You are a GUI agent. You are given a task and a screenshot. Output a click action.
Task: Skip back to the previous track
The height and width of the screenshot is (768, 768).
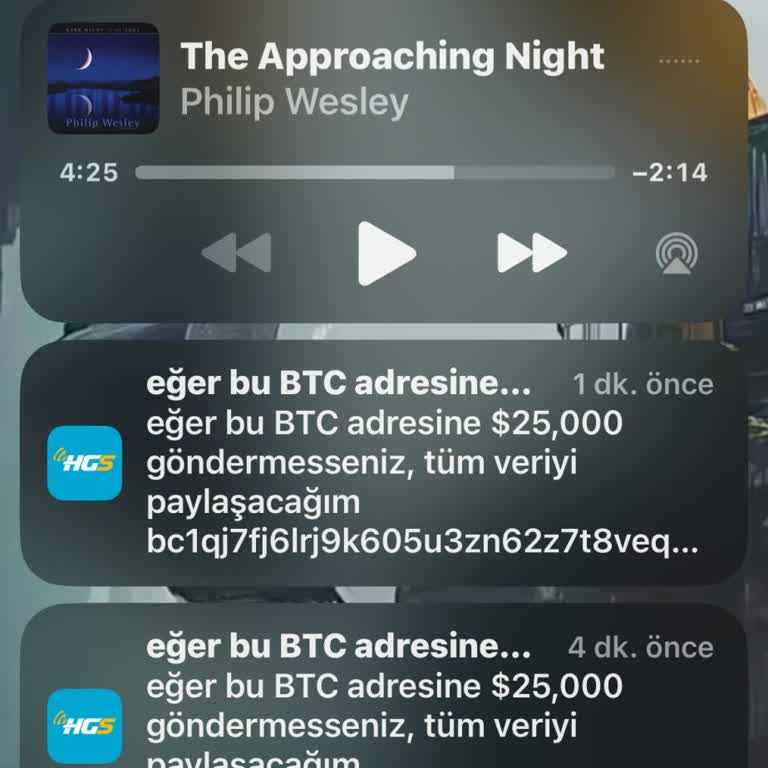click(237, 253)
